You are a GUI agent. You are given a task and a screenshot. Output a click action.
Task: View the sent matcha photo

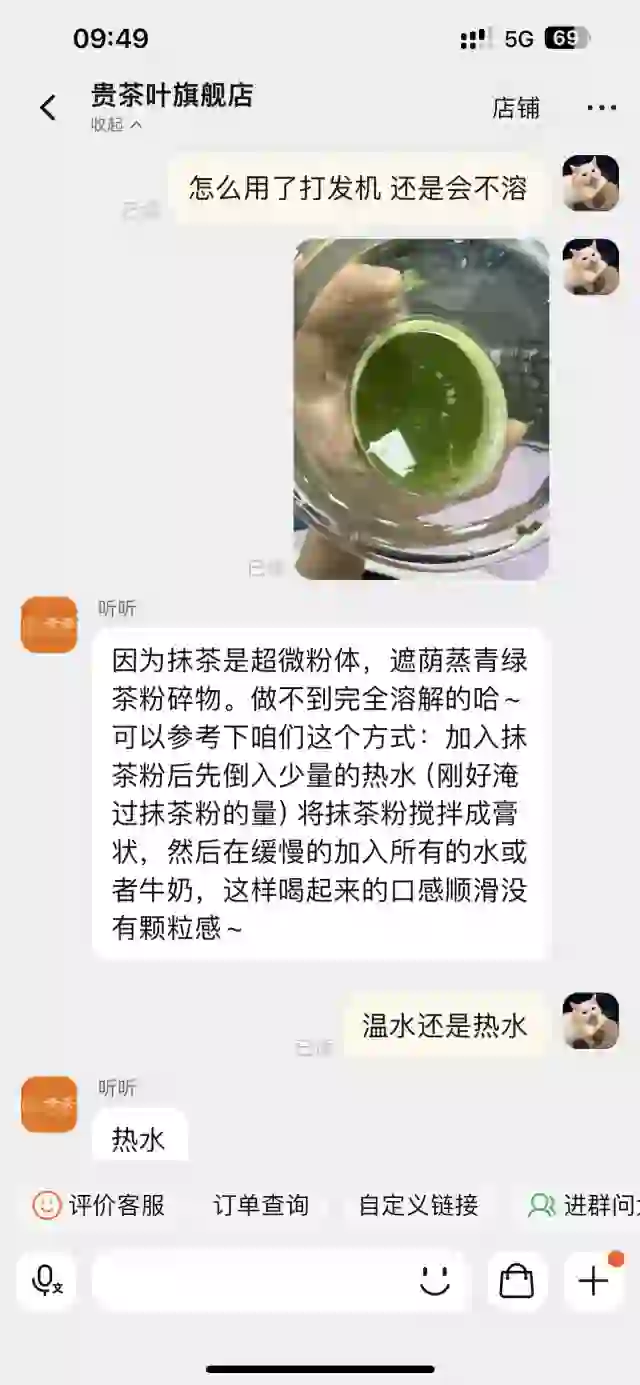coord(421,409)
